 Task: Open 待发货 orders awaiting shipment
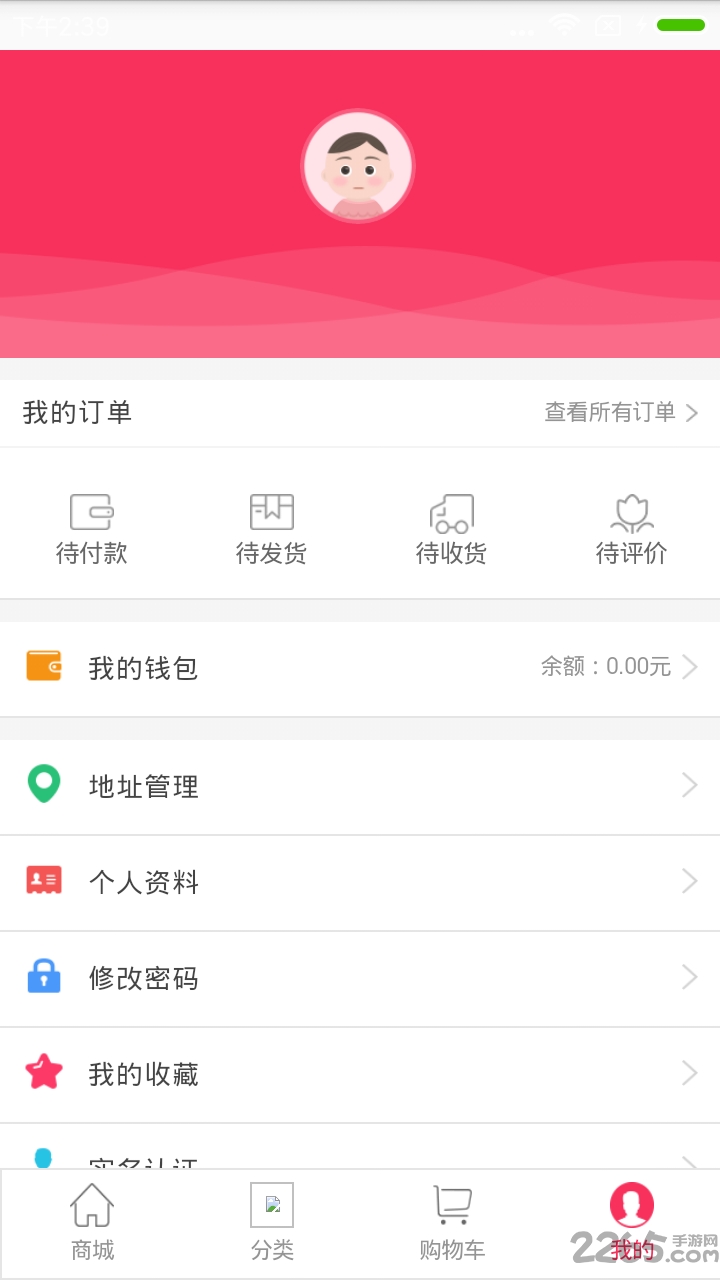pyautogui.click(x=271, y=529)
